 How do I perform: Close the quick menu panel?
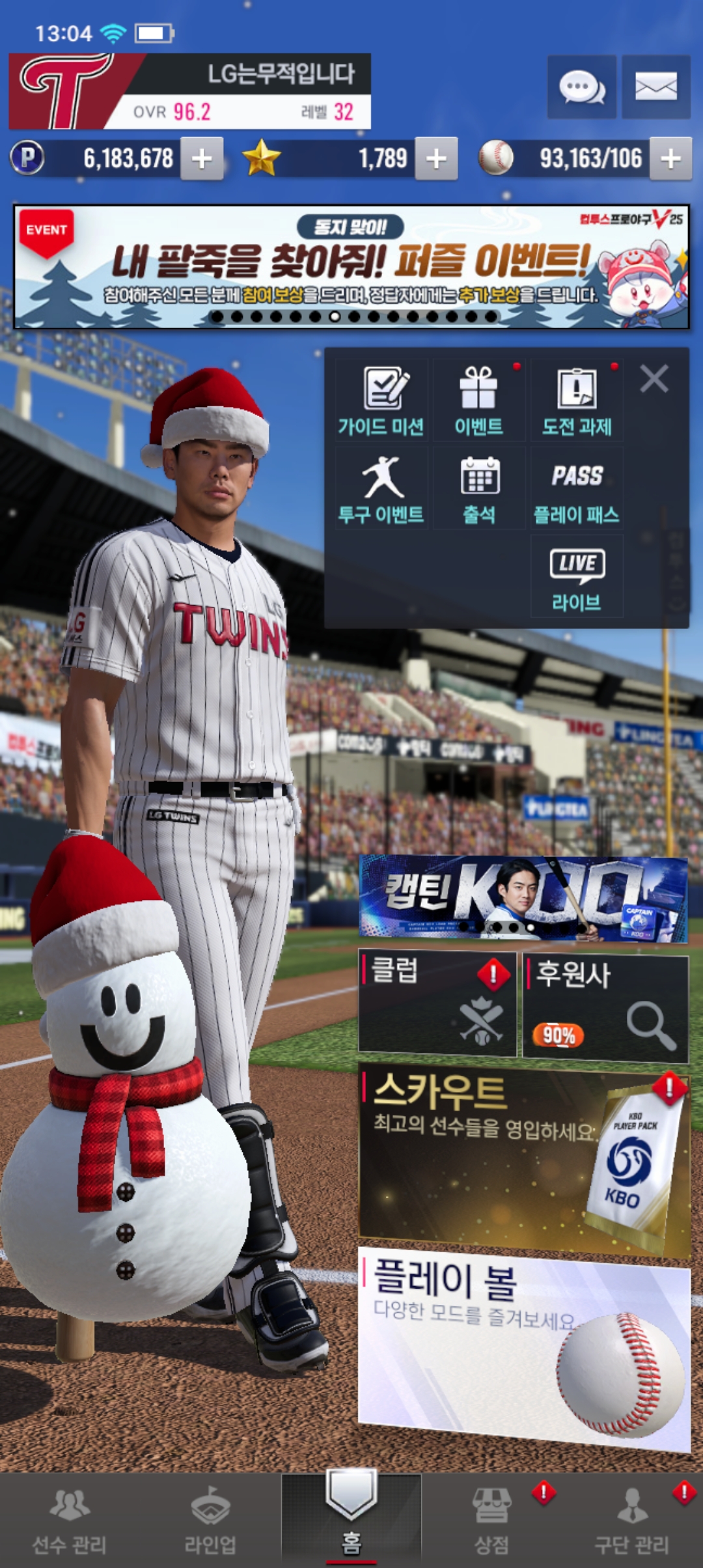click(x=654, y=378)
